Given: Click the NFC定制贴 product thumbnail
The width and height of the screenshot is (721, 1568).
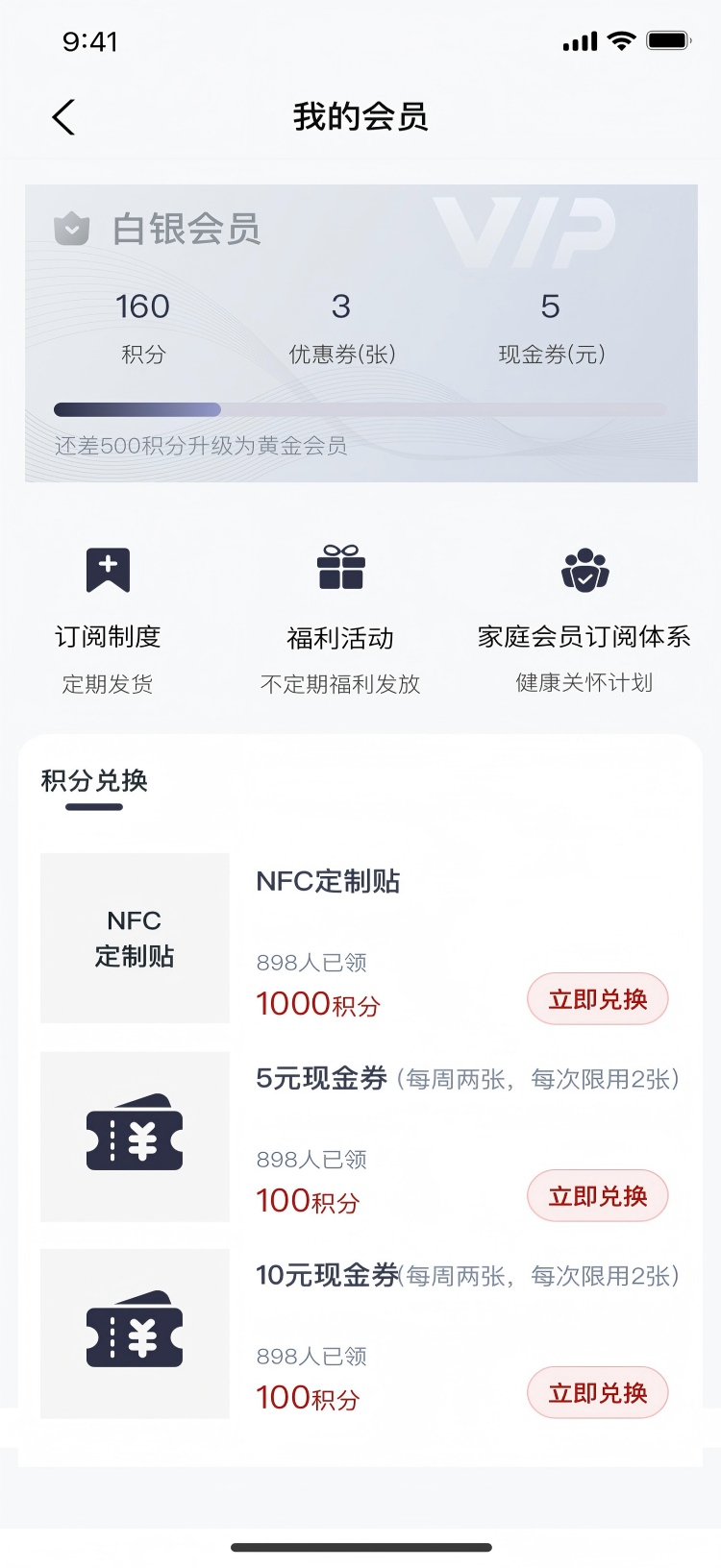Looking at the screenshot, I should tap(135, 939).
